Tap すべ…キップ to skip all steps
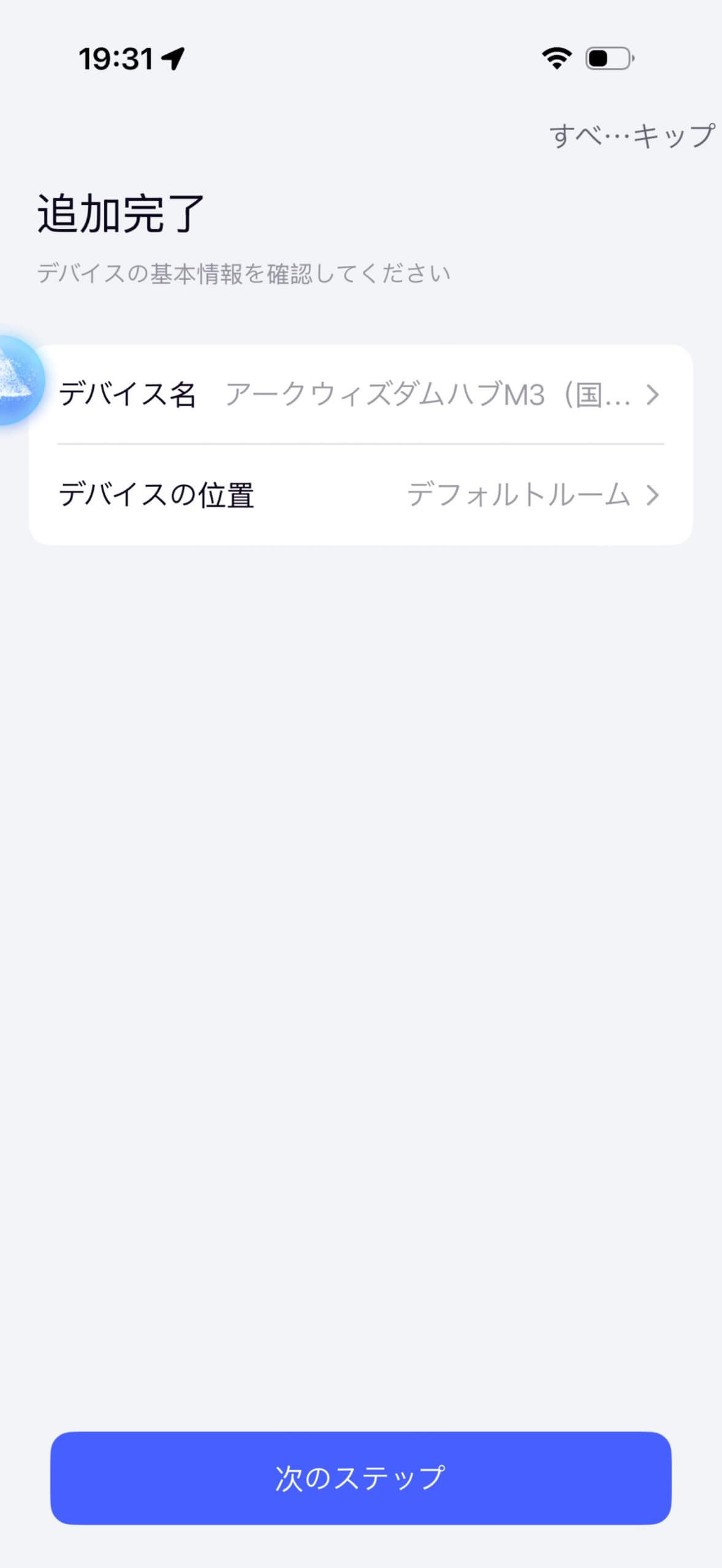 pyautogui.click(x=631, y=136)
